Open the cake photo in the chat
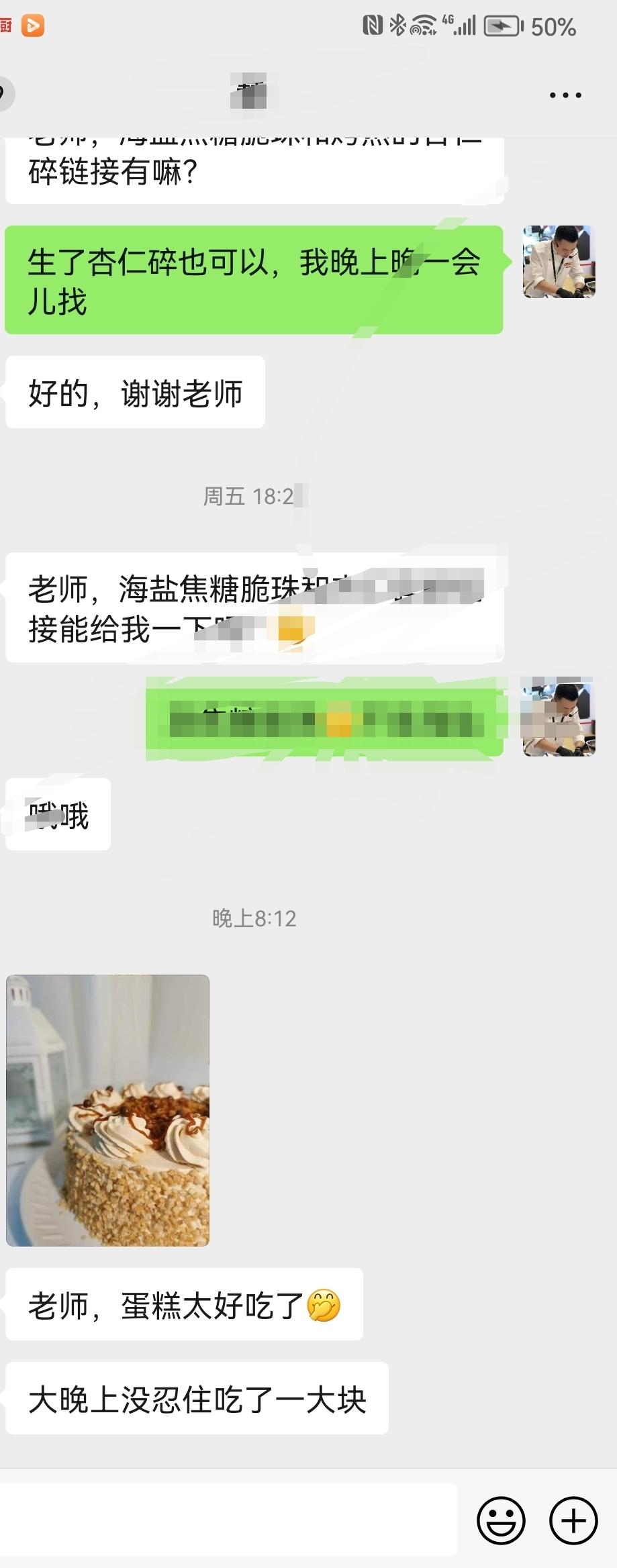This screenshot has height=1568, width=617. pyautogui.click(x=107, y=1110)
